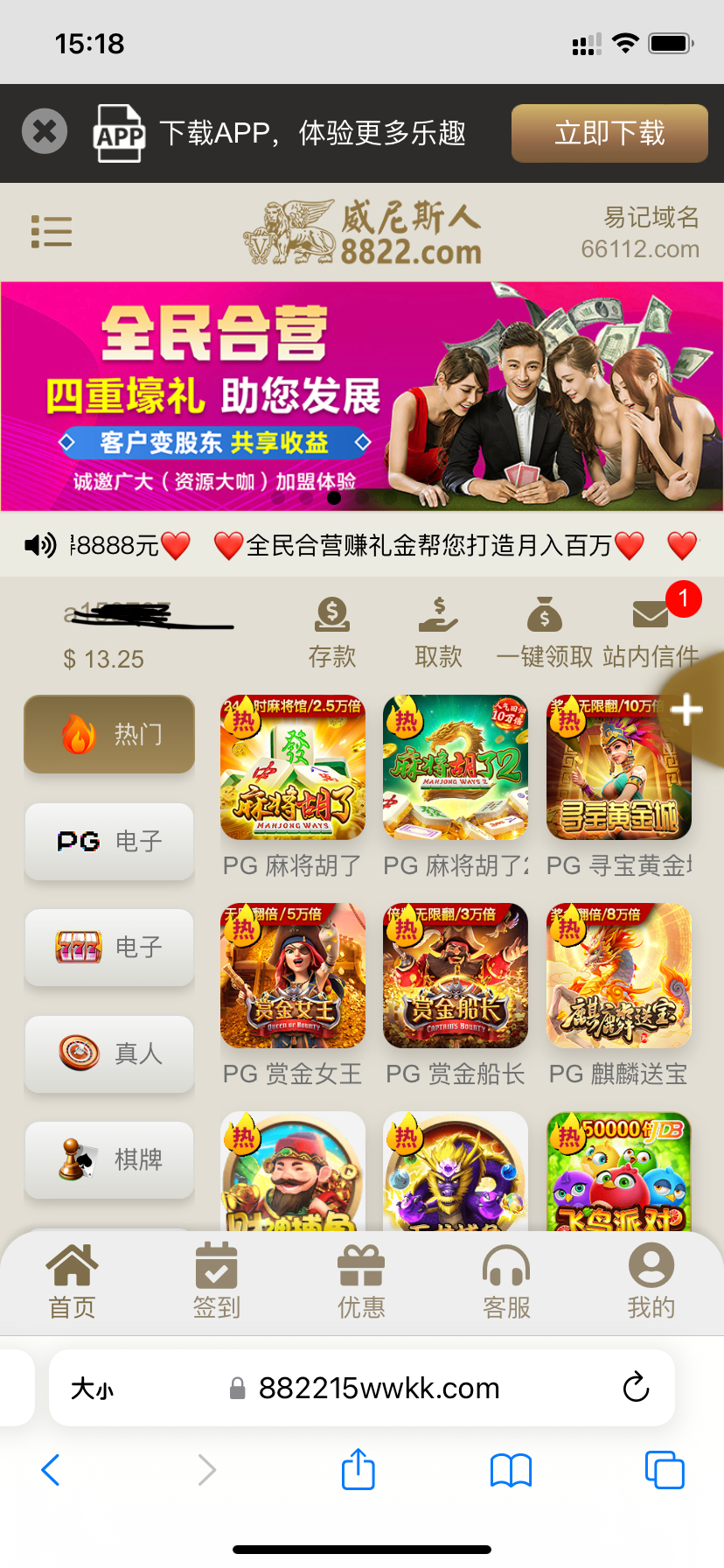Open 取款 withdrawal
This screenshot has width=724, height=1568.
438,632
